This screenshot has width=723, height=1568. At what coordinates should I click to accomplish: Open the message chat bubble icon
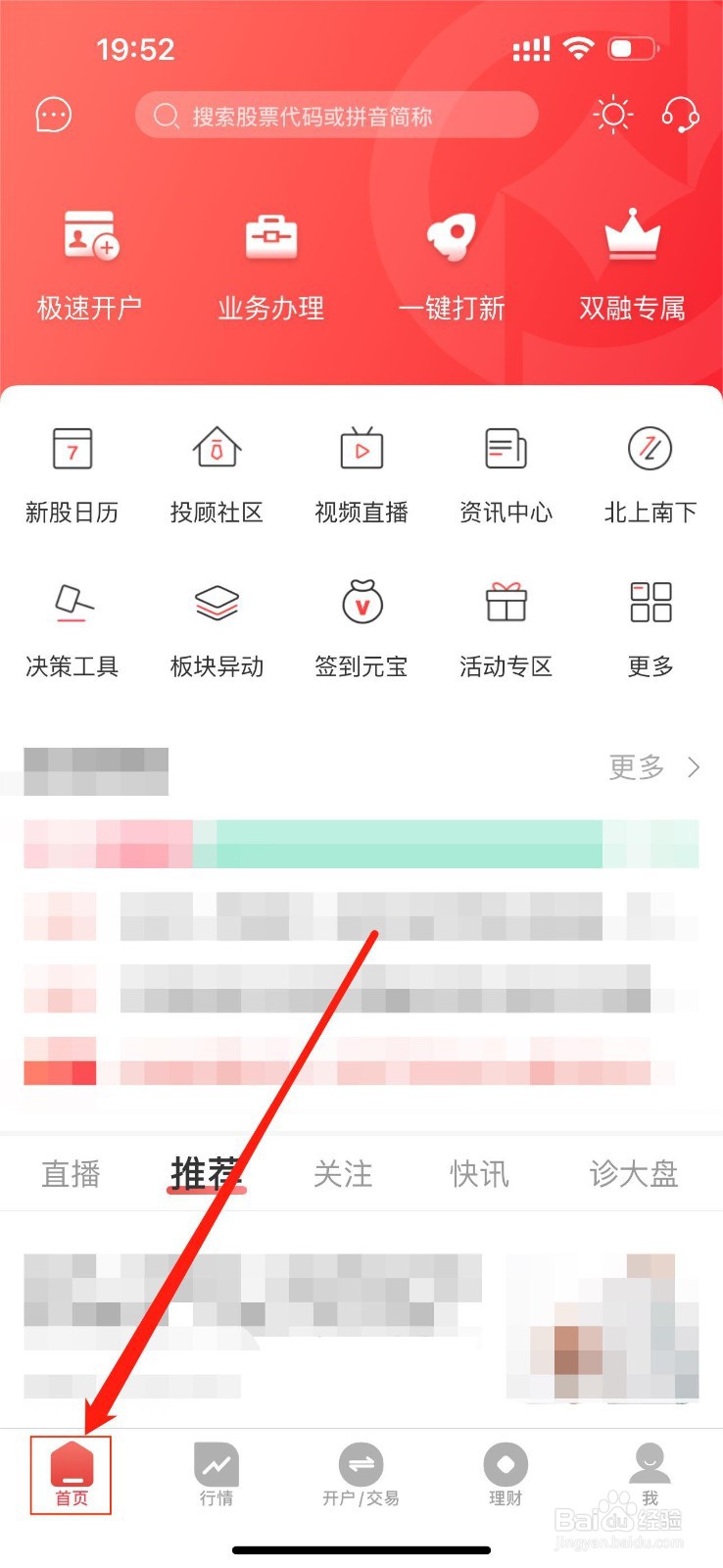click(x=53, y=115)
